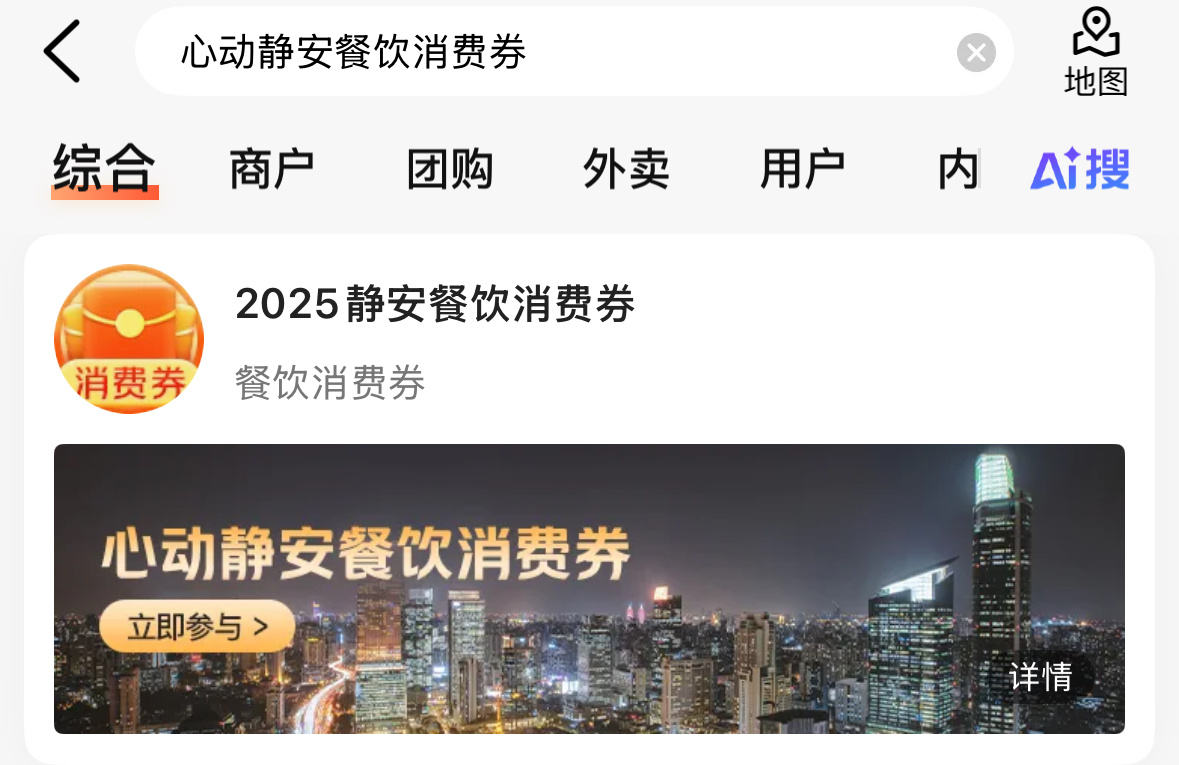Switch to the 商户 tab

pyautogui.click(x=271, y=169)
